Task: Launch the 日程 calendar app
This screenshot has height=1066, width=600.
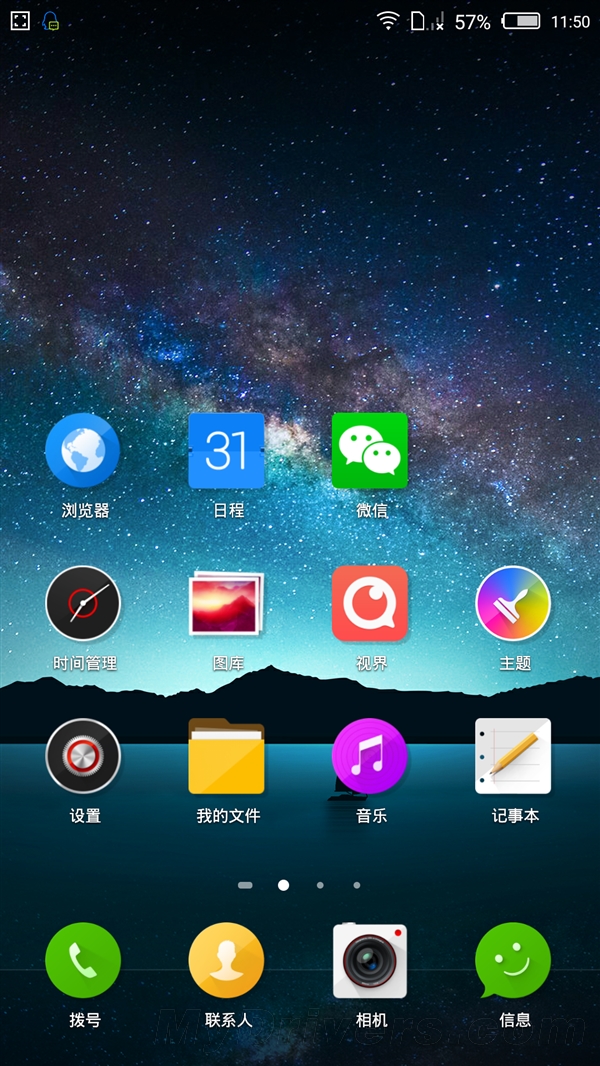Action: [227, 451]
